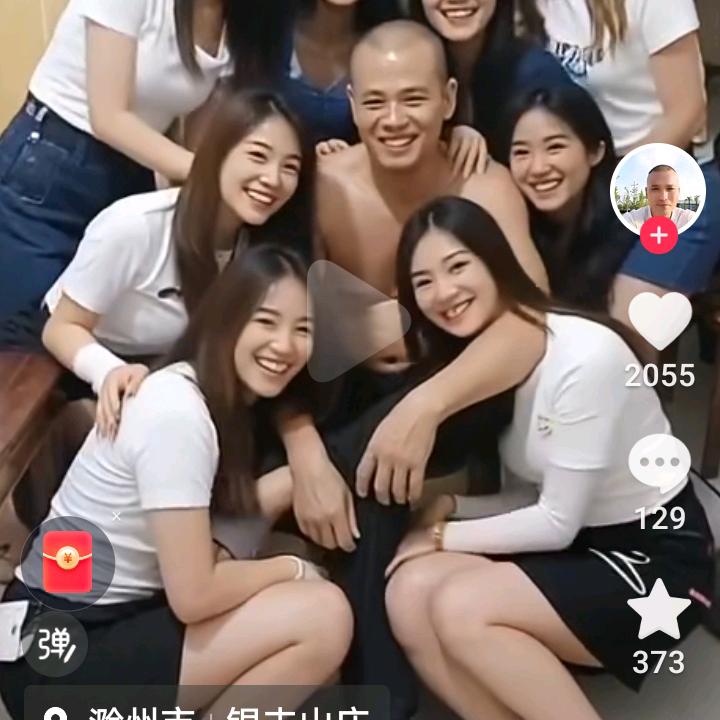Resume the paused video with the play button
Image resolution: width=720 pixels, height=720 pixels.
click(357, 322)
